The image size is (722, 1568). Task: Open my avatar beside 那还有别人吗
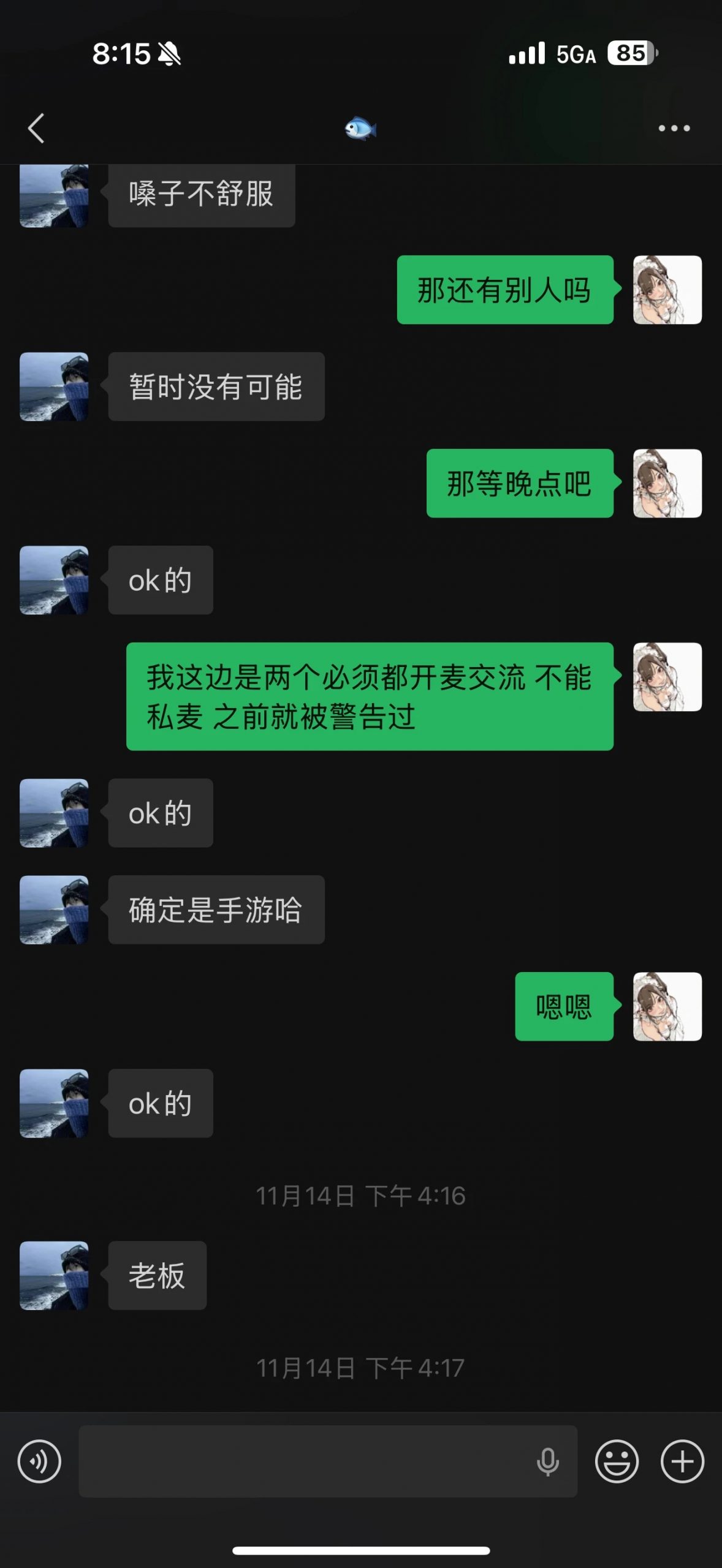(667, 290)
